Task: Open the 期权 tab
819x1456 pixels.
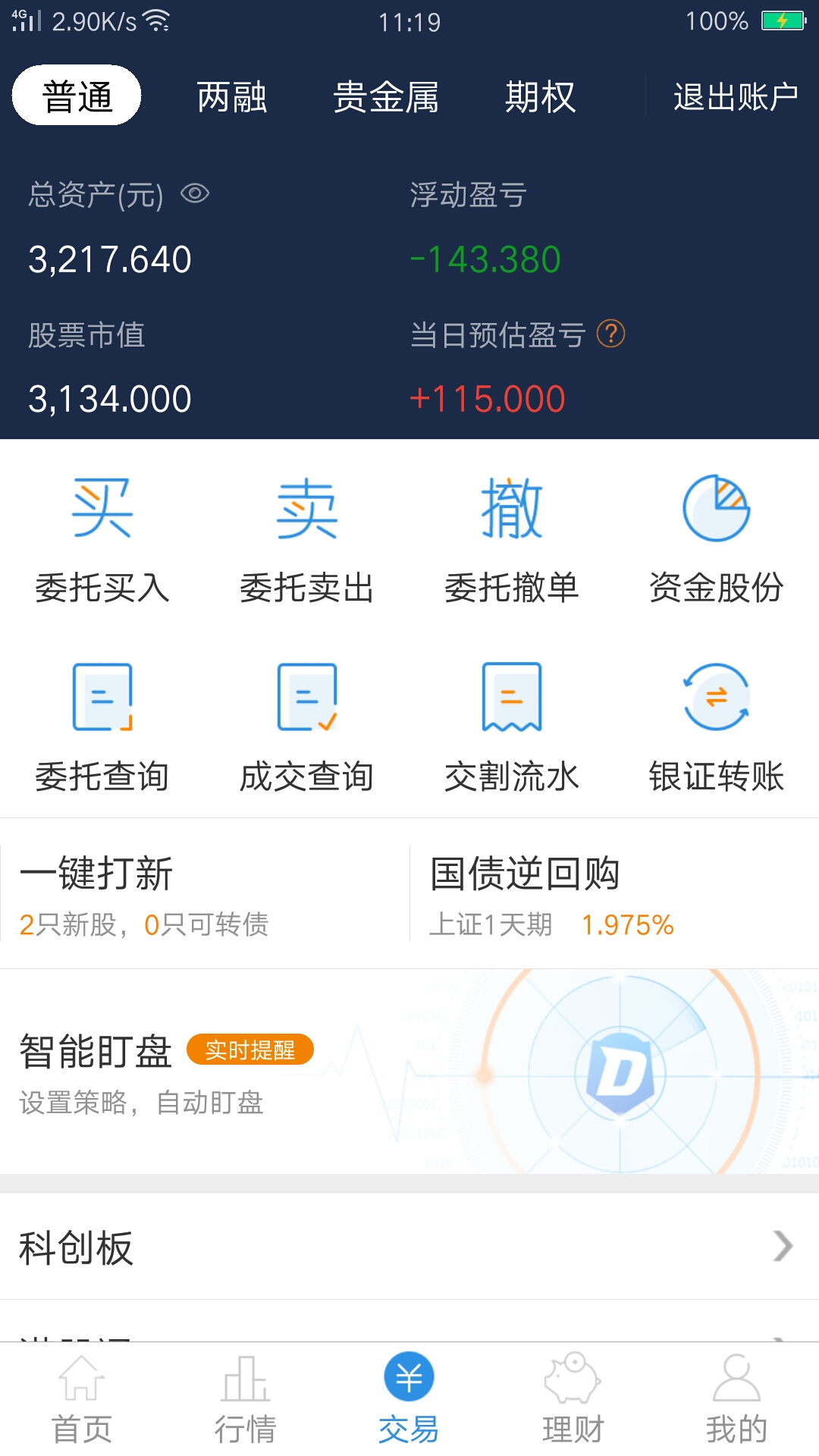Action: click(540, 96)
